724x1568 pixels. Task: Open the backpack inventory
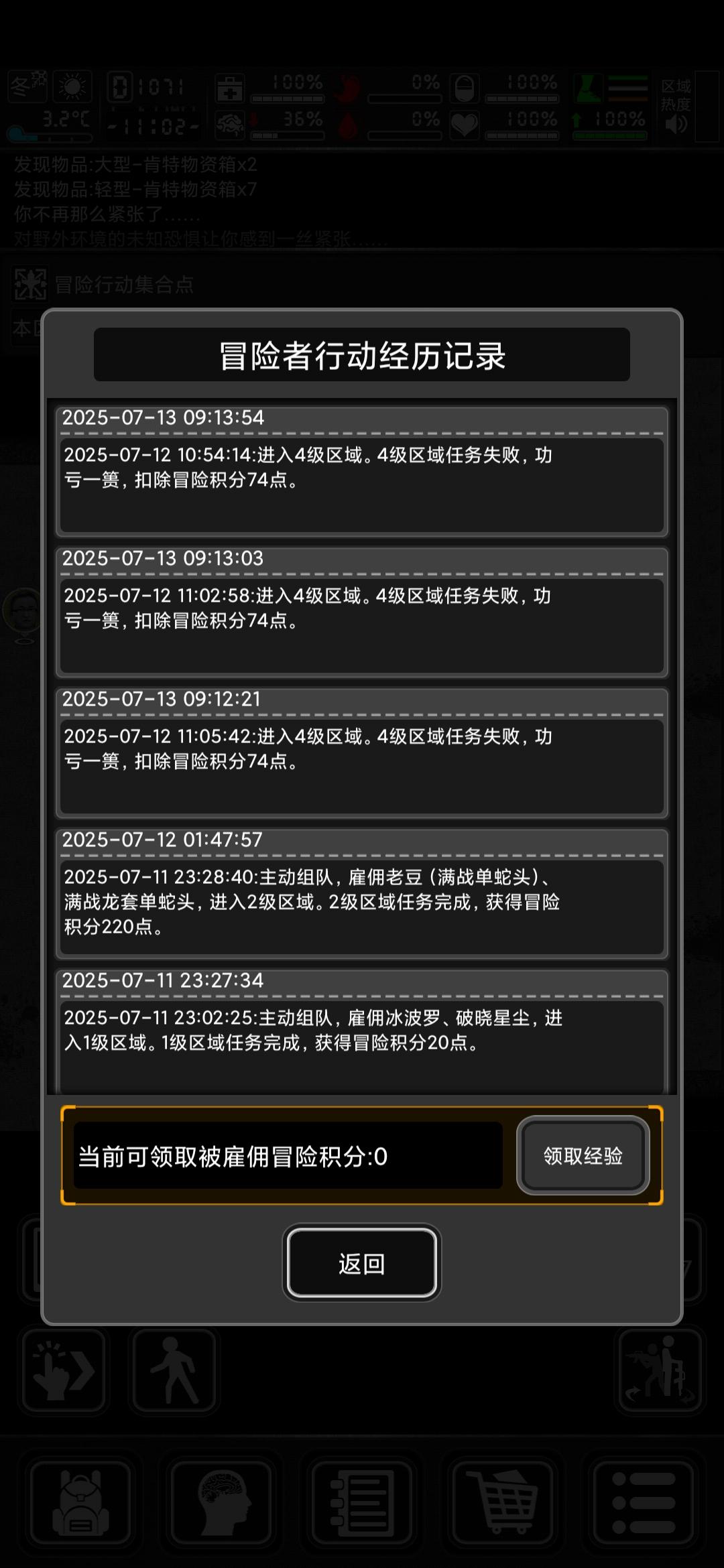[80, 1501]
